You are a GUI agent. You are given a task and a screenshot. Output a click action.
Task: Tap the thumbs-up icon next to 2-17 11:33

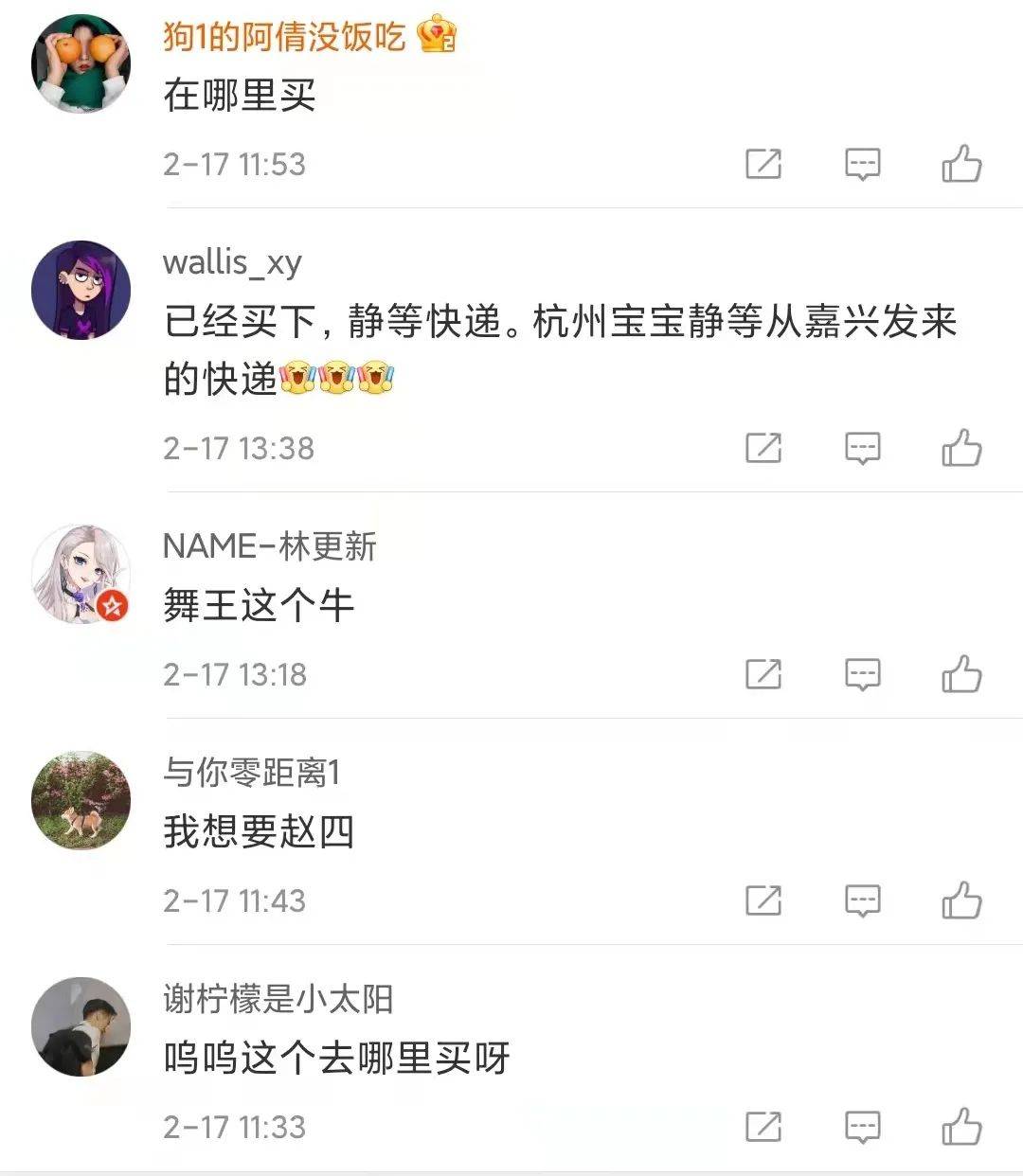click(960, 1127)
